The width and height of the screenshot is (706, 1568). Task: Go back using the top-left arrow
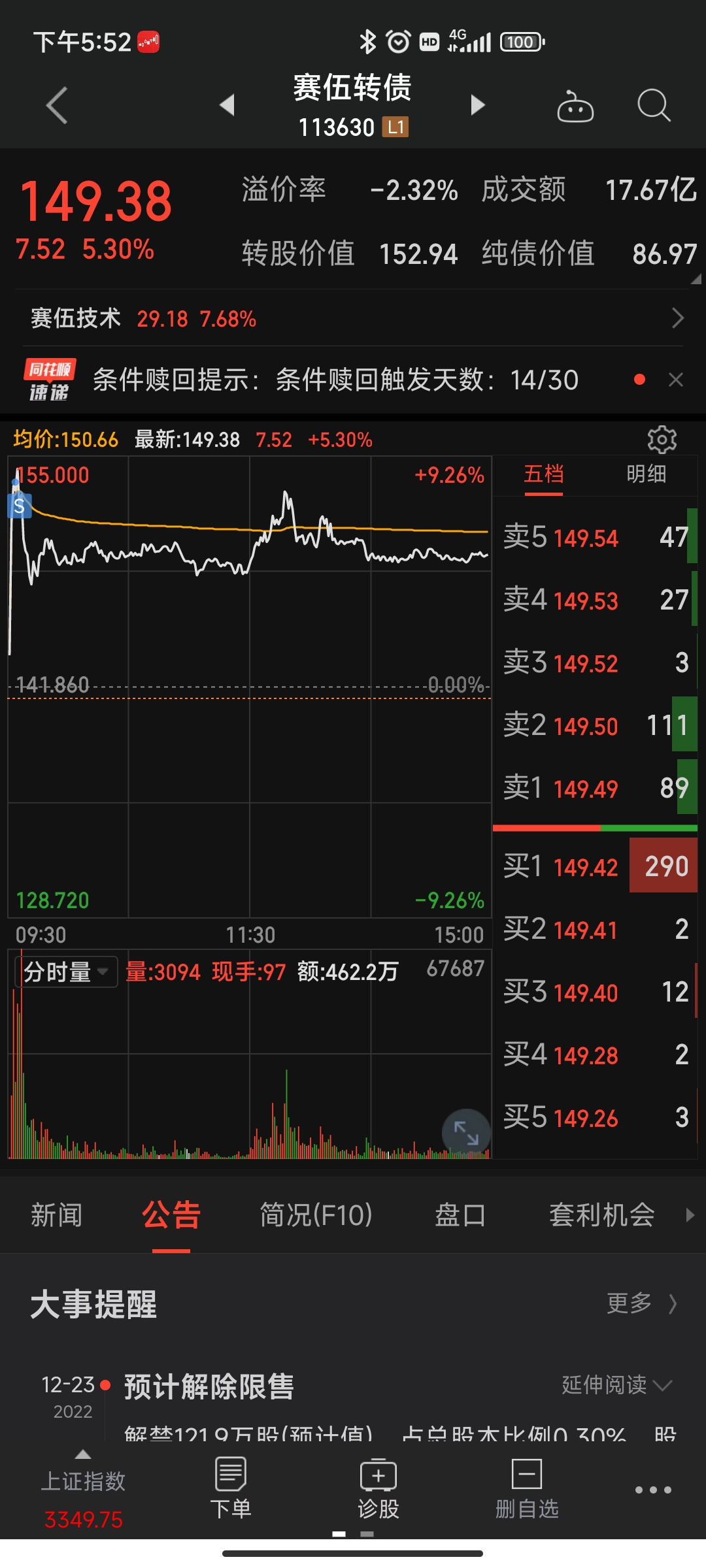pyautogui.click(x=58, y=105)
